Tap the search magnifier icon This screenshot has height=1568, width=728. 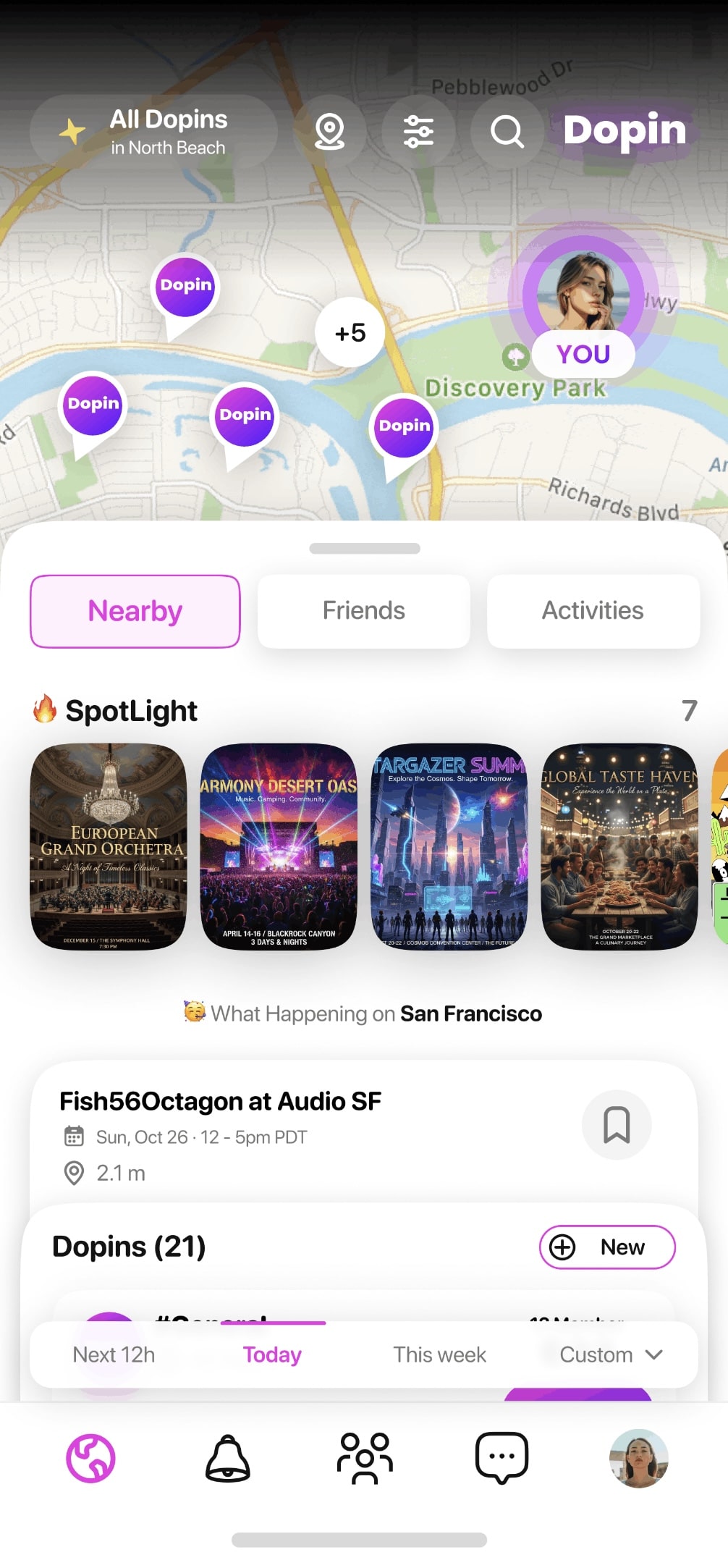coord(507,132)
